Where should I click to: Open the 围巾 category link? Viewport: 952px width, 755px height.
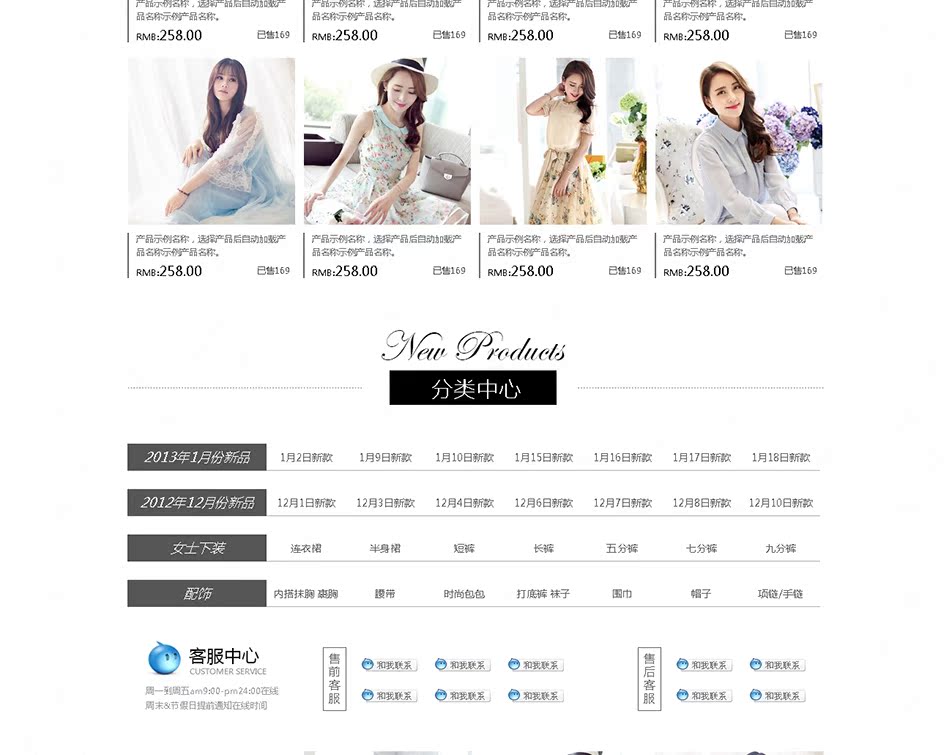(x=622, y=594)
